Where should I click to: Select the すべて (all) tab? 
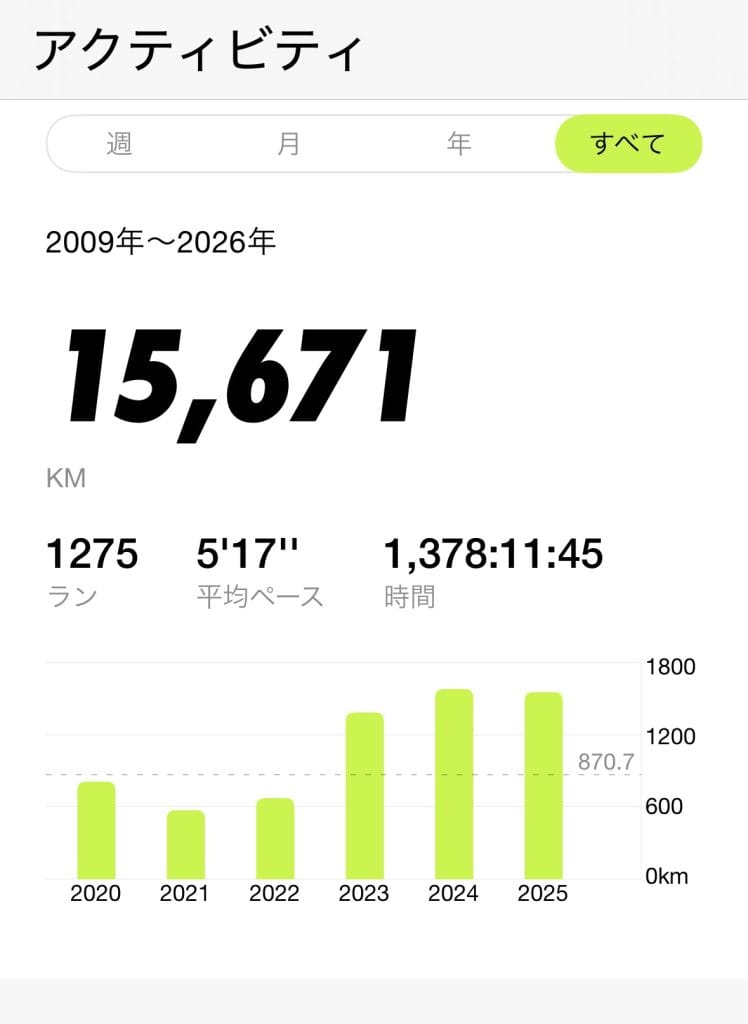click(x=628, y=144)
